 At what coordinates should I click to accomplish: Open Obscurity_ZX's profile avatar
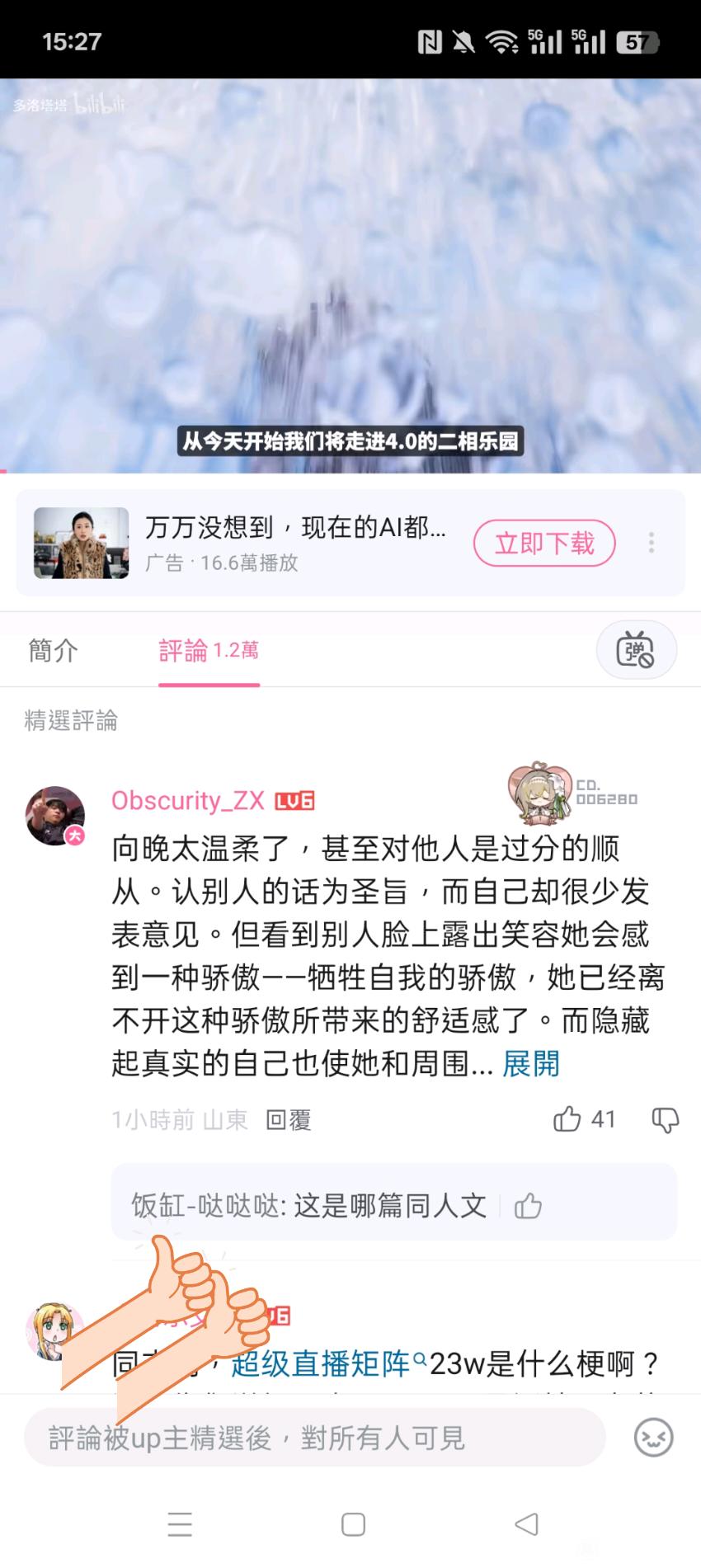pos(54,816)
